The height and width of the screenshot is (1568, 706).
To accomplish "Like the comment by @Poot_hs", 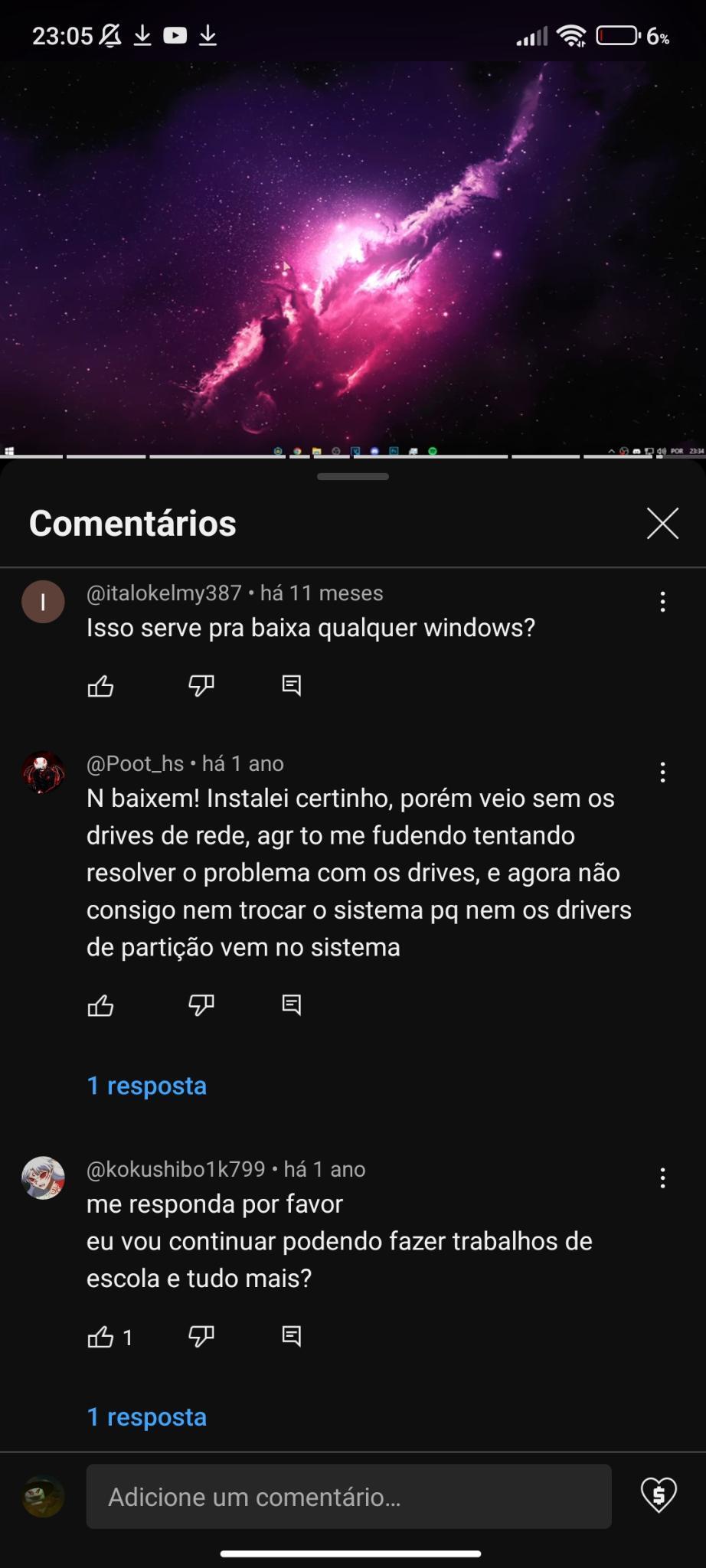I will 100,1005.
